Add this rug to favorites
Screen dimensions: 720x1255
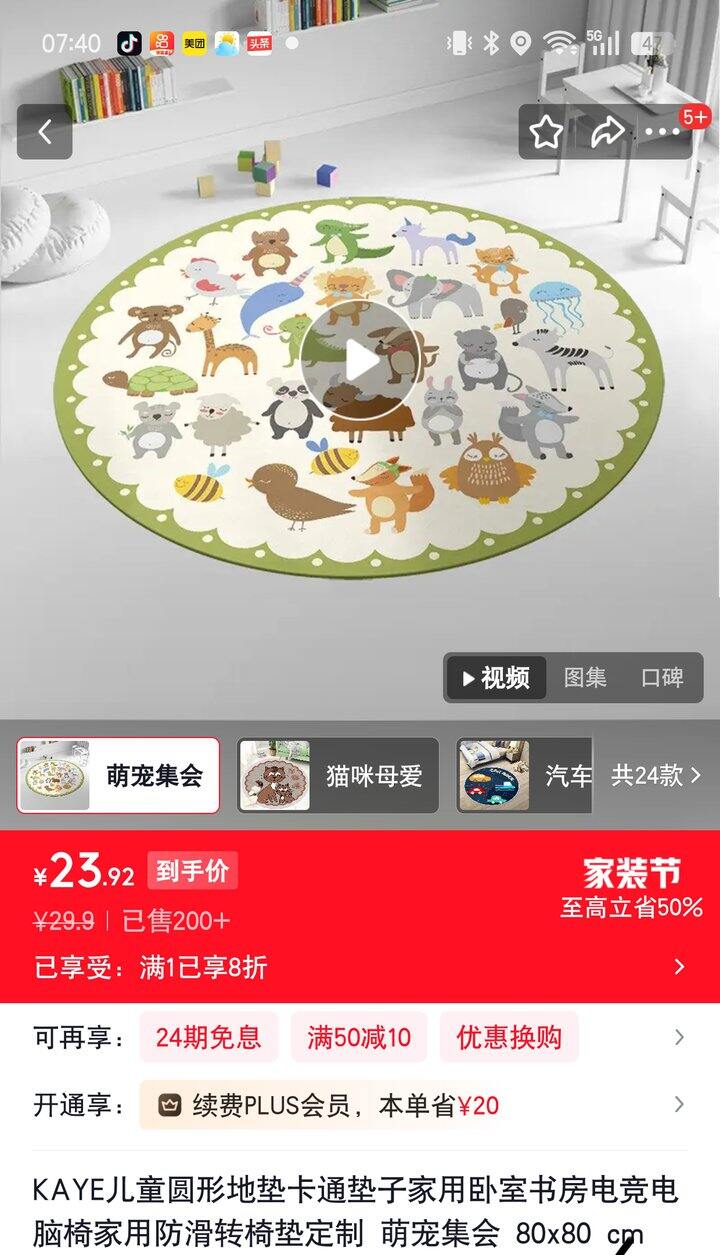coord(546,132)
